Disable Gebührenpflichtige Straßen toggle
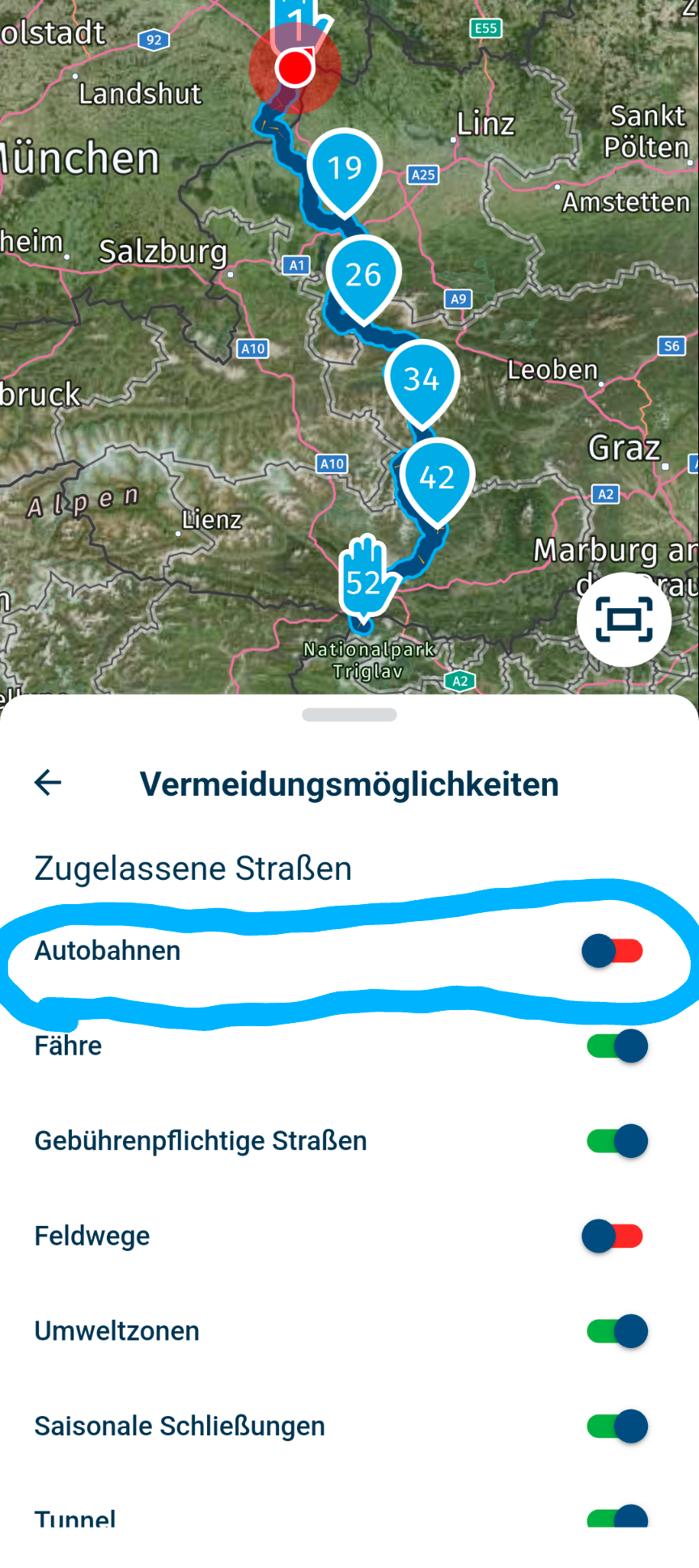Image resolution: width=699 pixels, height=1568 pixels. pyautogui.click(x=617, y=1141)
